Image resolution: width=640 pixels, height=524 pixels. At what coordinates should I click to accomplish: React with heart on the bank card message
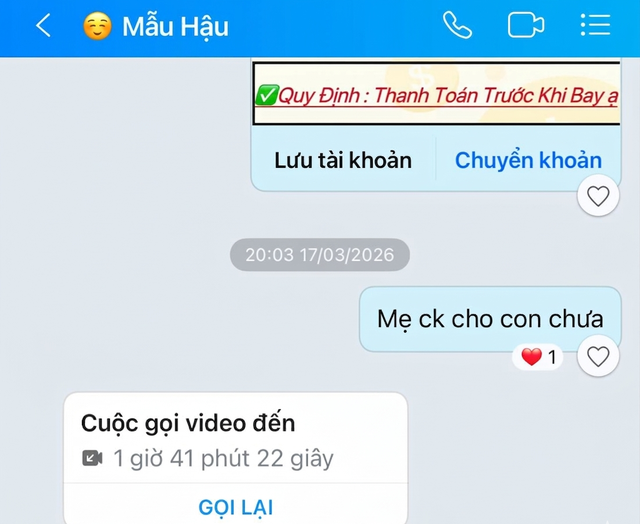tap(598, 196)
